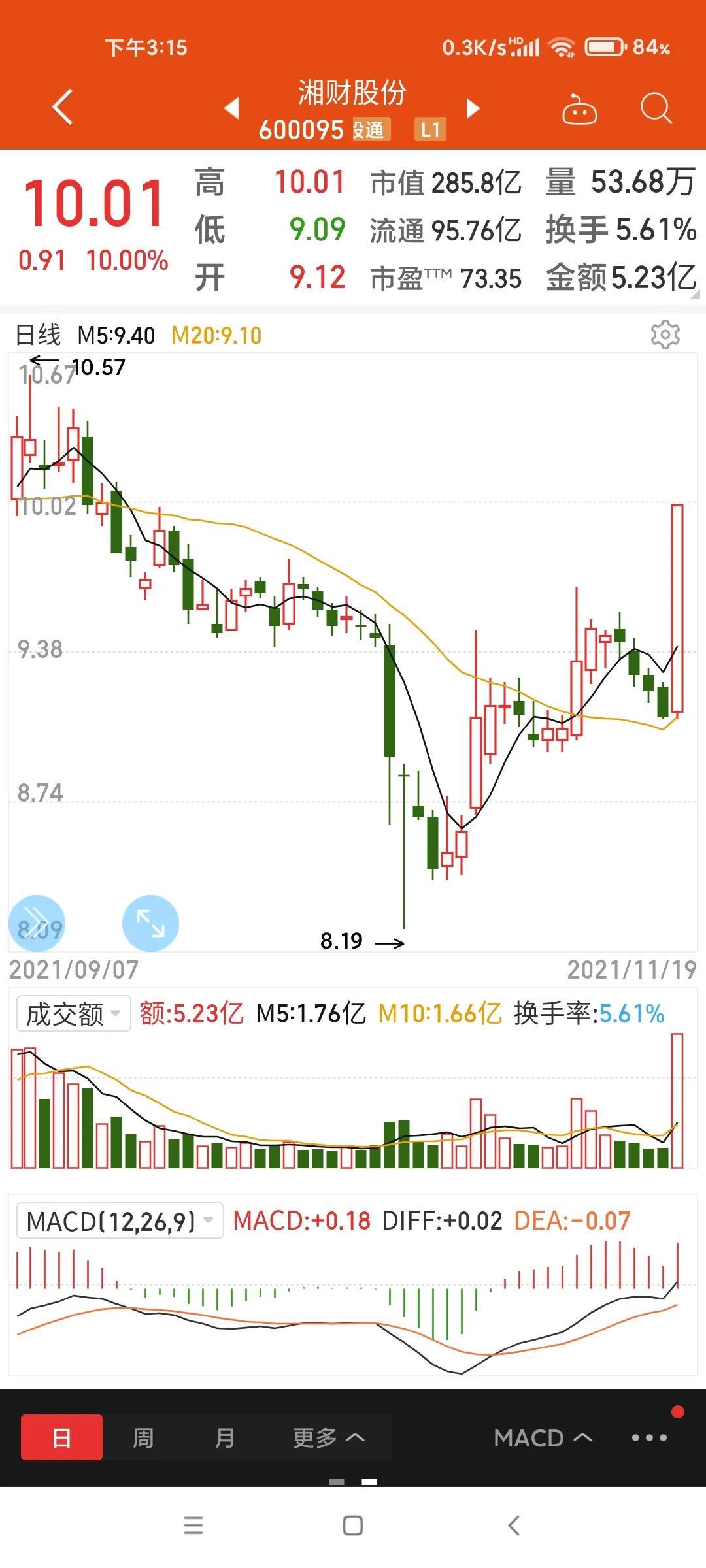This screenshot has height=1568, width=706.
Task: Tap the blue double-arrow chart button
Action: click(37, 923)
